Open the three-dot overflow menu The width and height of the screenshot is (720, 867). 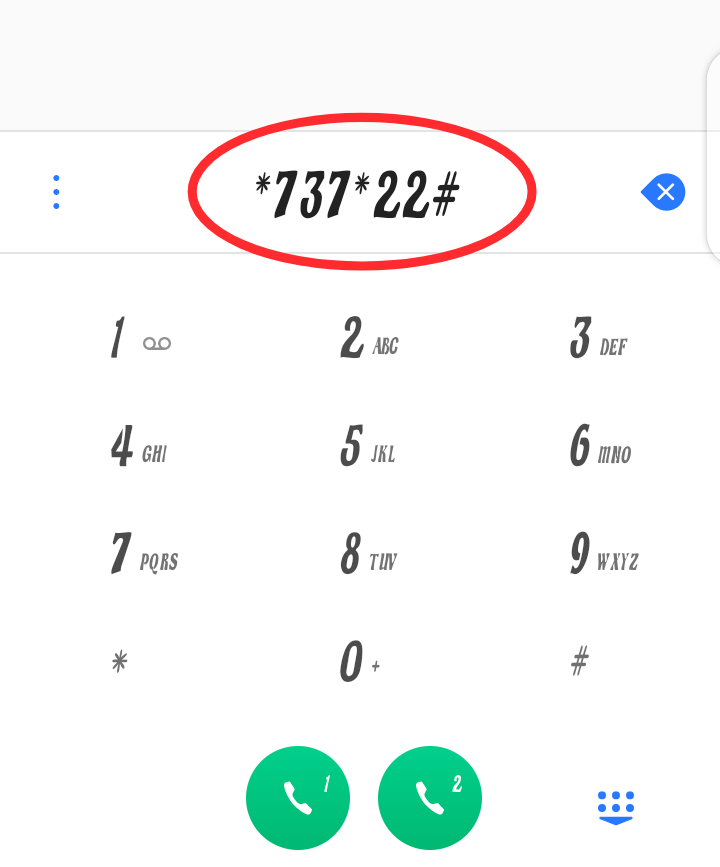[56, 192]
